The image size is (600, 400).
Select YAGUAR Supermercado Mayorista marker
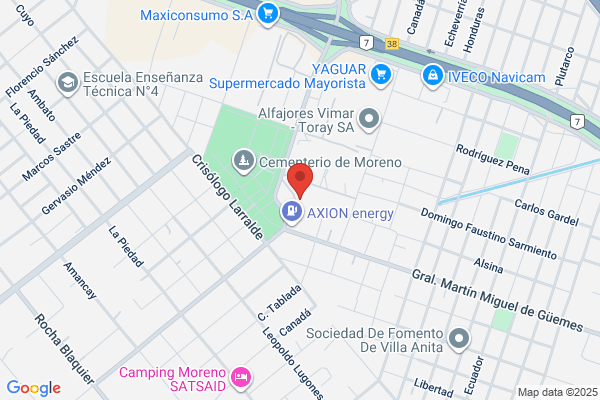[x=381, y=75]
